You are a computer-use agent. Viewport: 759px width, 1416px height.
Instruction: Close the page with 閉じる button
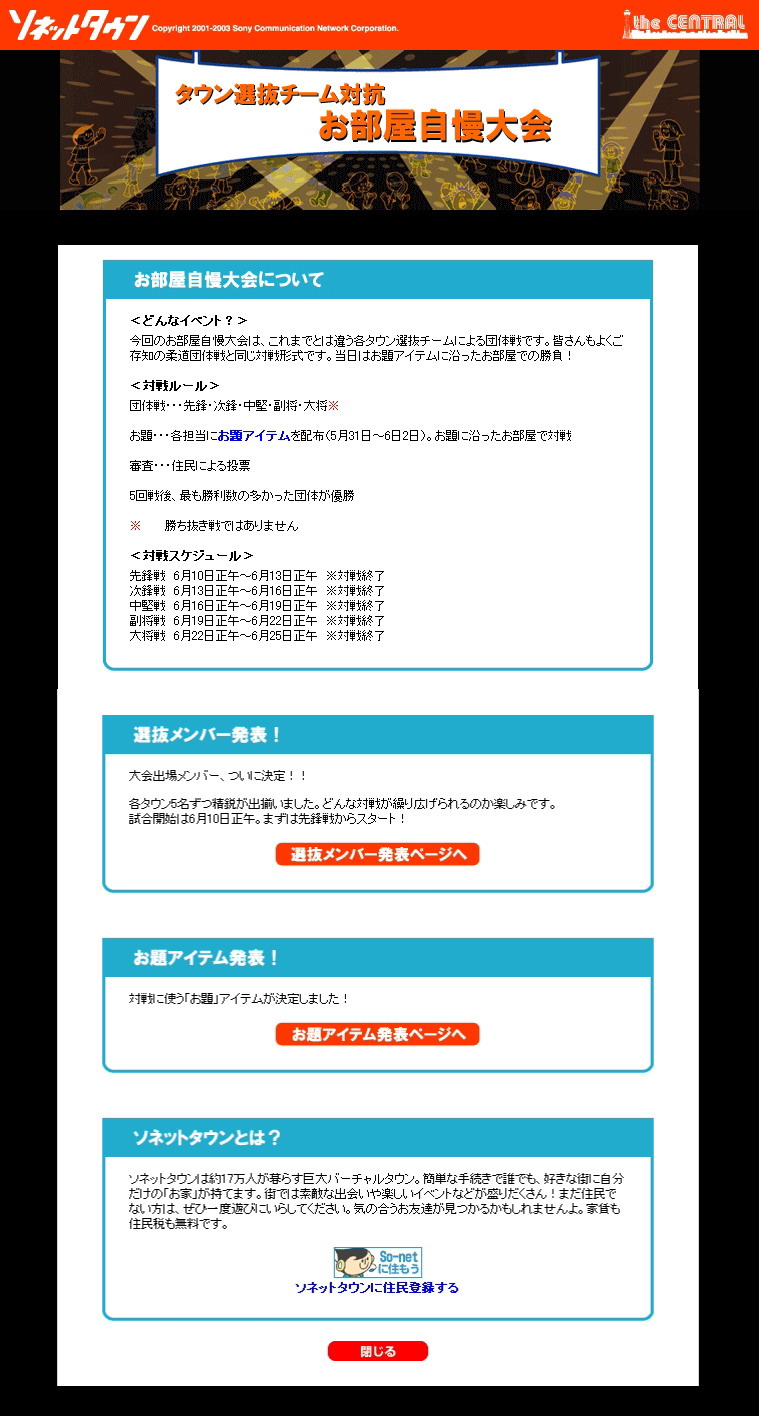377,1352
